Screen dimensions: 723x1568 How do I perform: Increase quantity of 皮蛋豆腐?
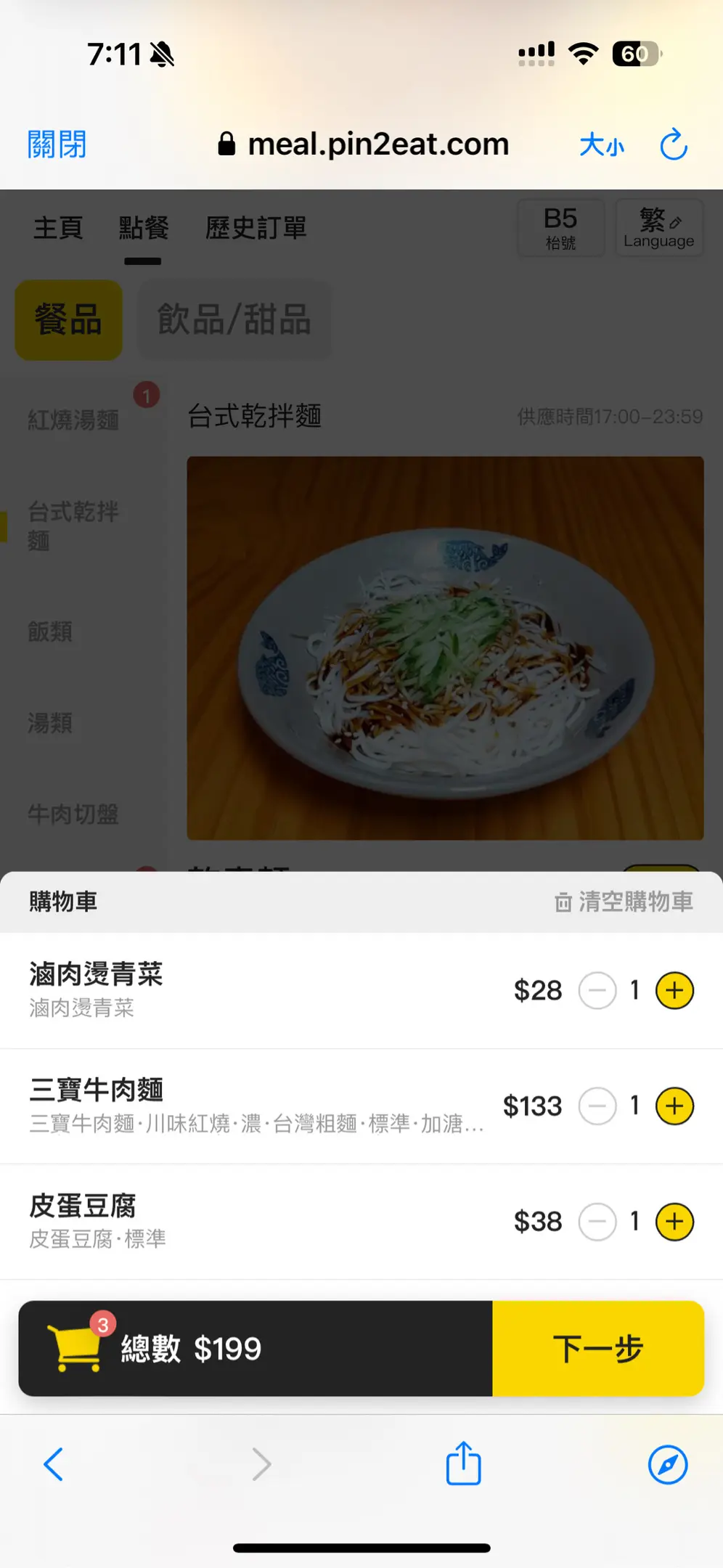pos(674,1221)
